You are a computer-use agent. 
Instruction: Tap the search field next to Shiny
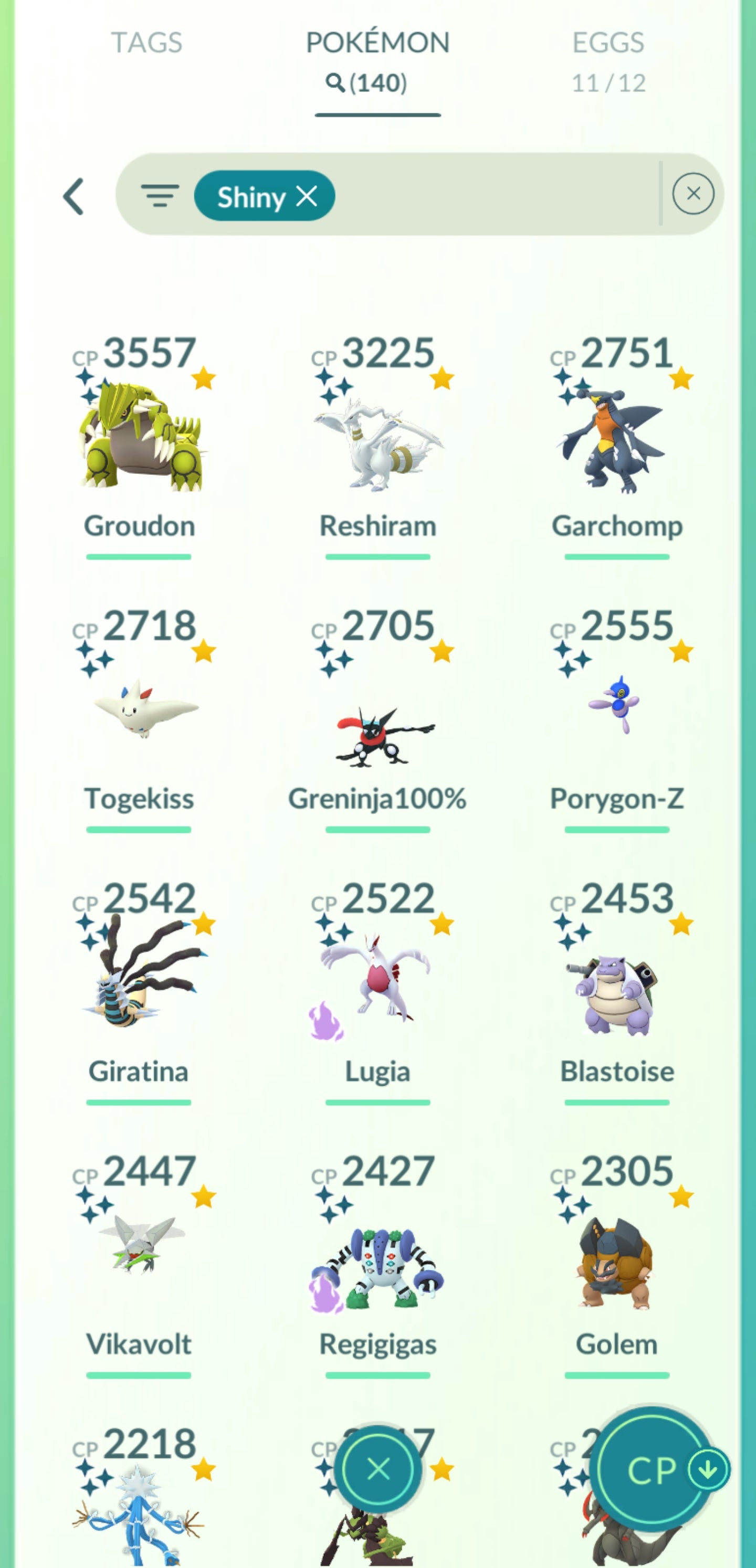[493, 195]
